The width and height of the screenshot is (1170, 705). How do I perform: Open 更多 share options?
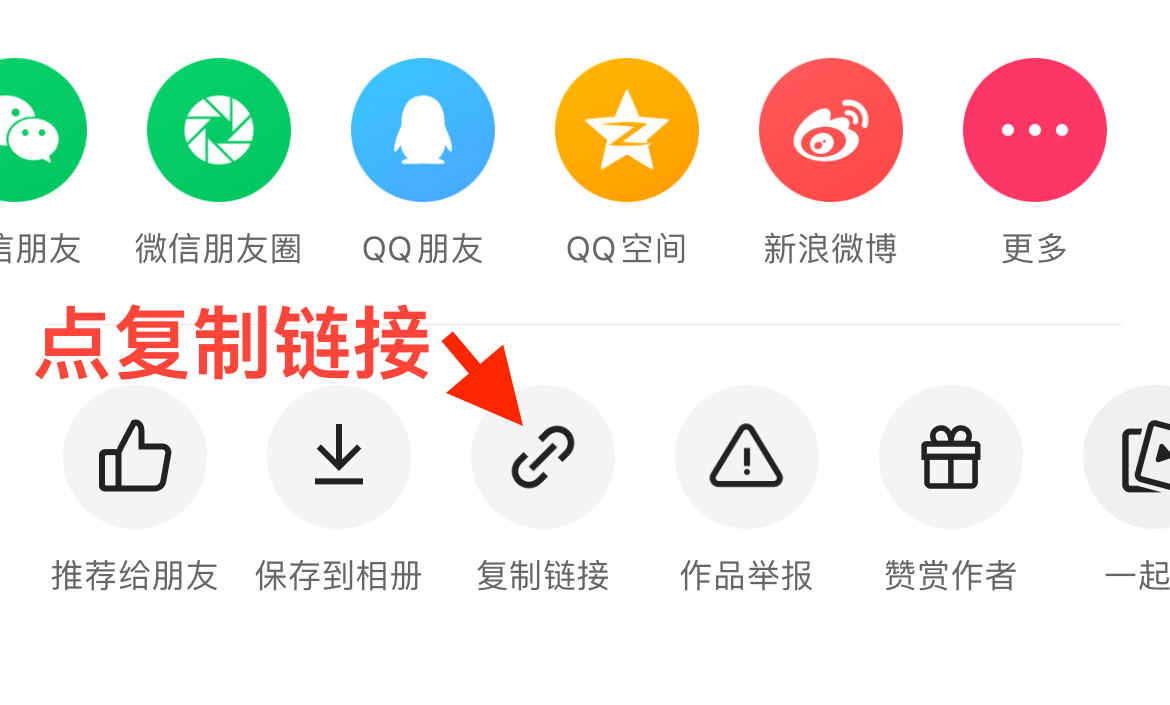(x=1034, y=130)
